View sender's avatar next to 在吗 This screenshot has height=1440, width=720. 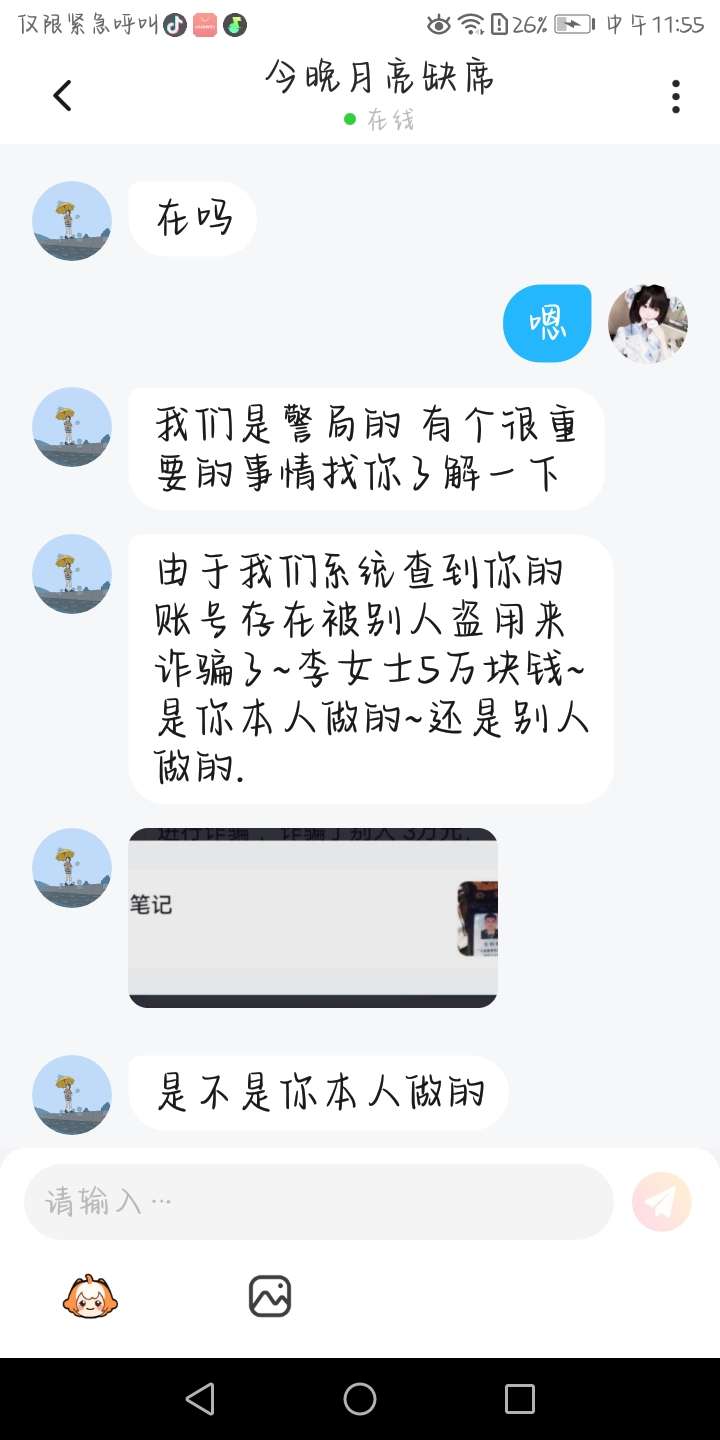click(x=72, y=221)
